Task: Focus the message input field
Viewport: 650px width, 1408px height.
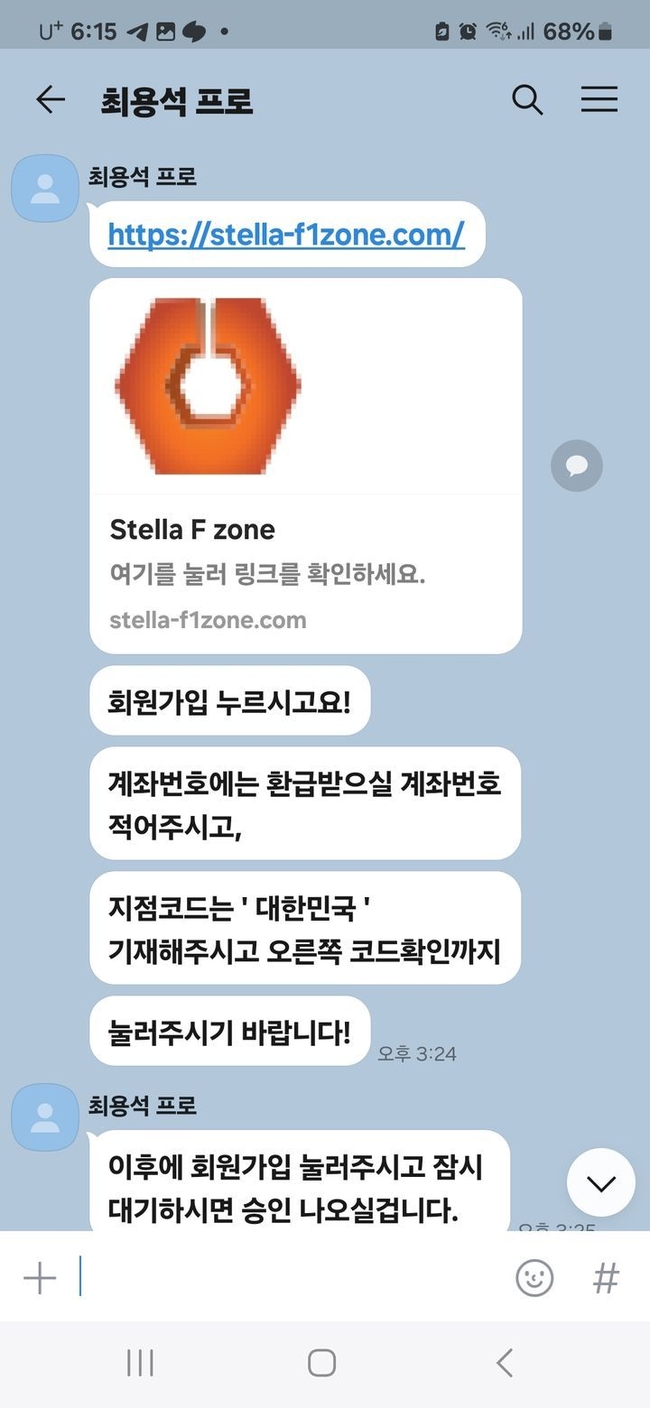Action: [290, 1277]
